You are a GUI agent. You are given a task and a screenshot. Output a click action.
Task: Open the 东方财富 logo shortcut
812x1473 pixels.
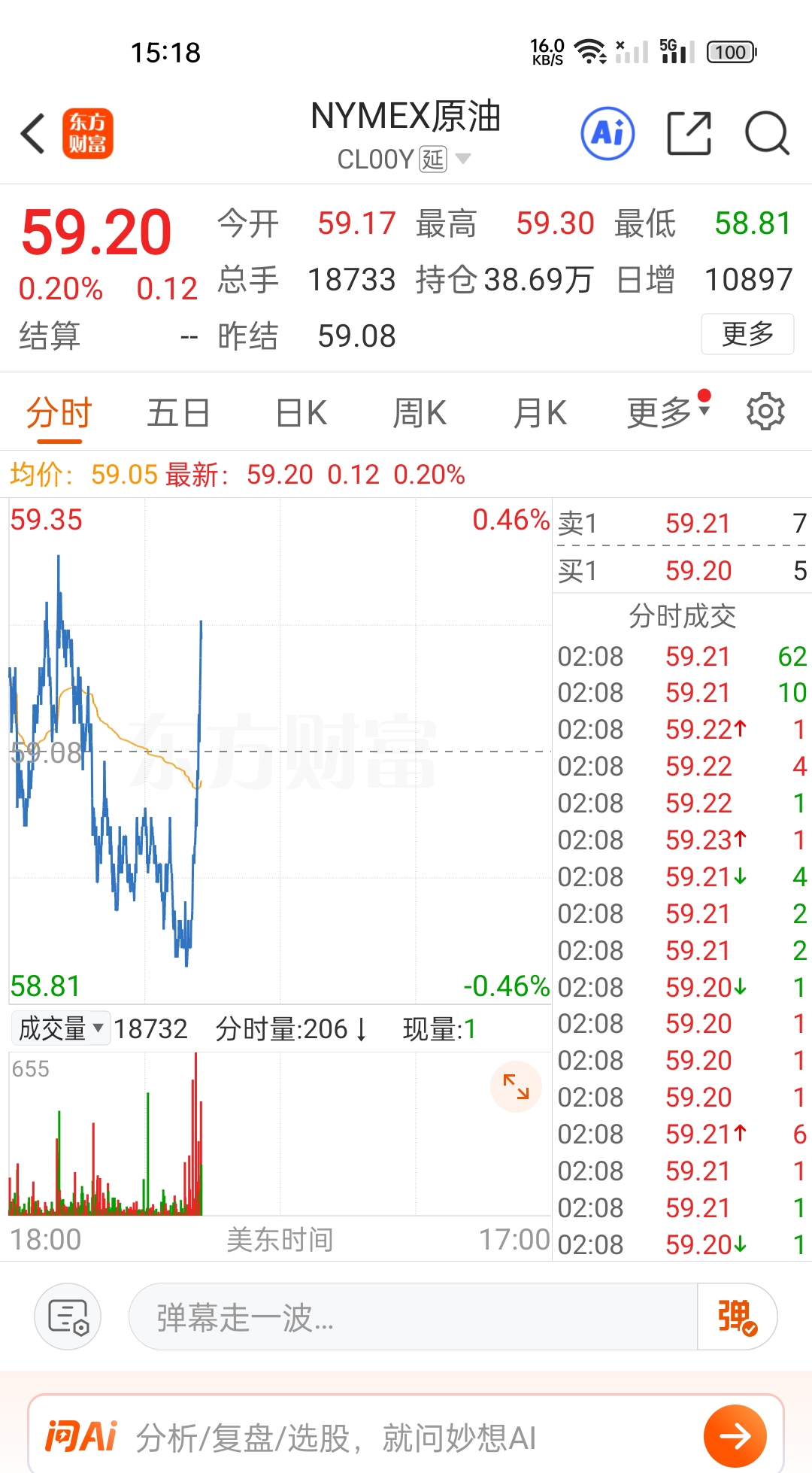(88, 132)
